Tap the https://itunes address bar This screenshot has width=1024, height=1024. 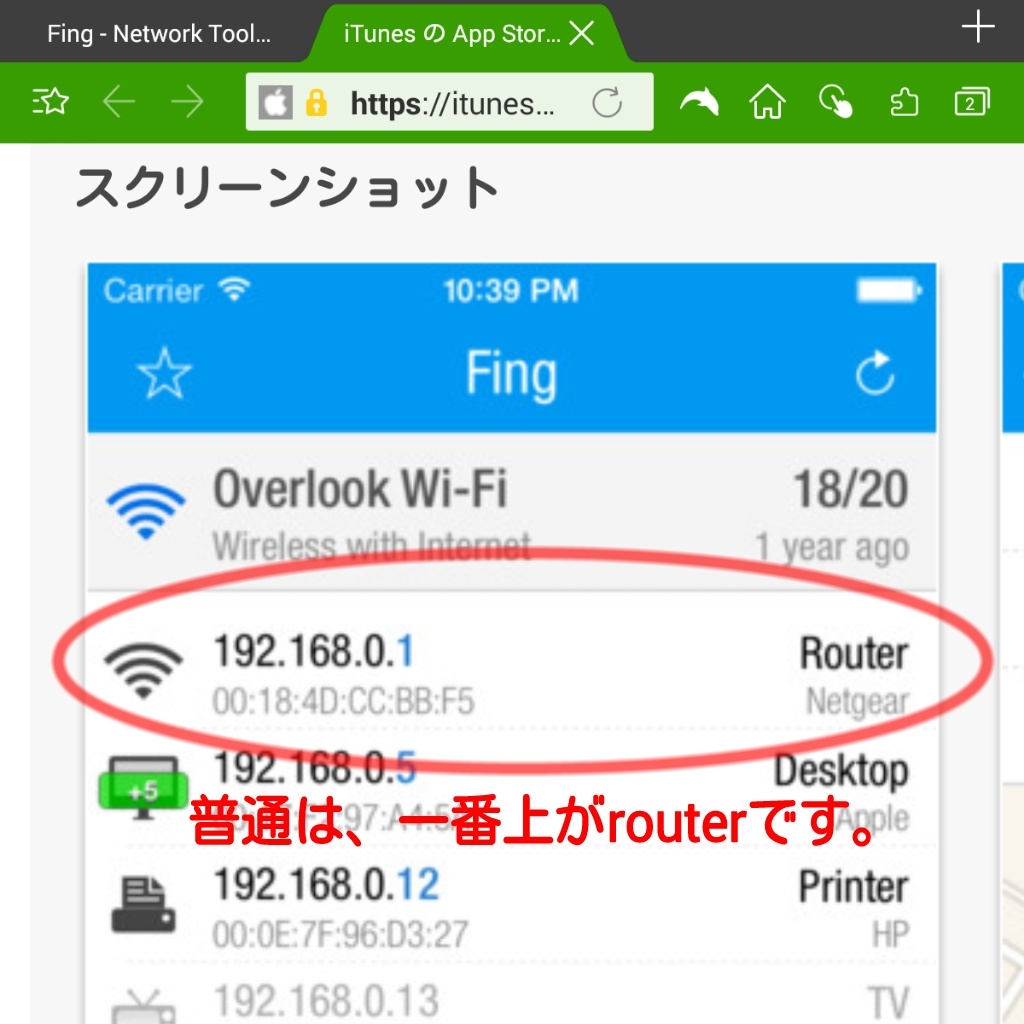click(x=450, y=102)
